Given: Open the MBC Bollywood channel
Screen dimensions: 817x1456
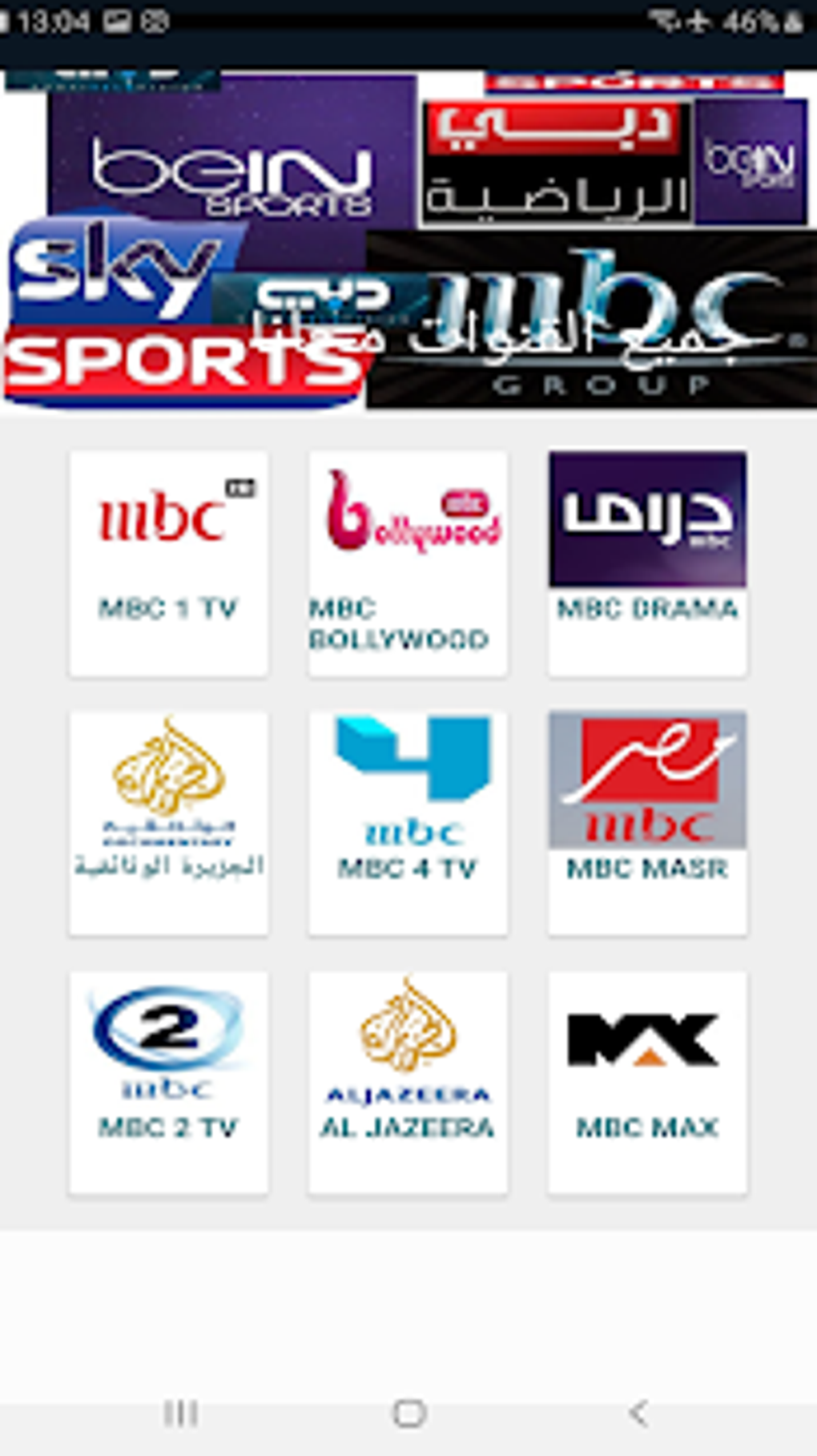Looking at the screenshot, I should click(408, 563).
